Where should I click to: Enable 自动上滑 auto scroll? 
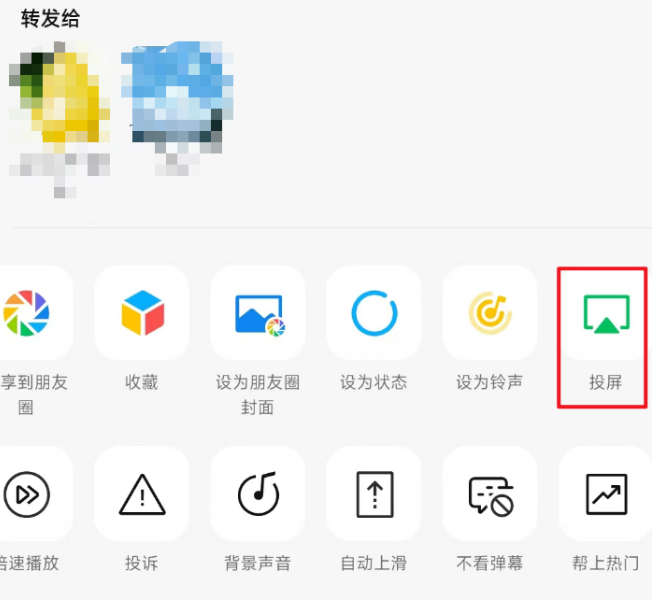373,494
